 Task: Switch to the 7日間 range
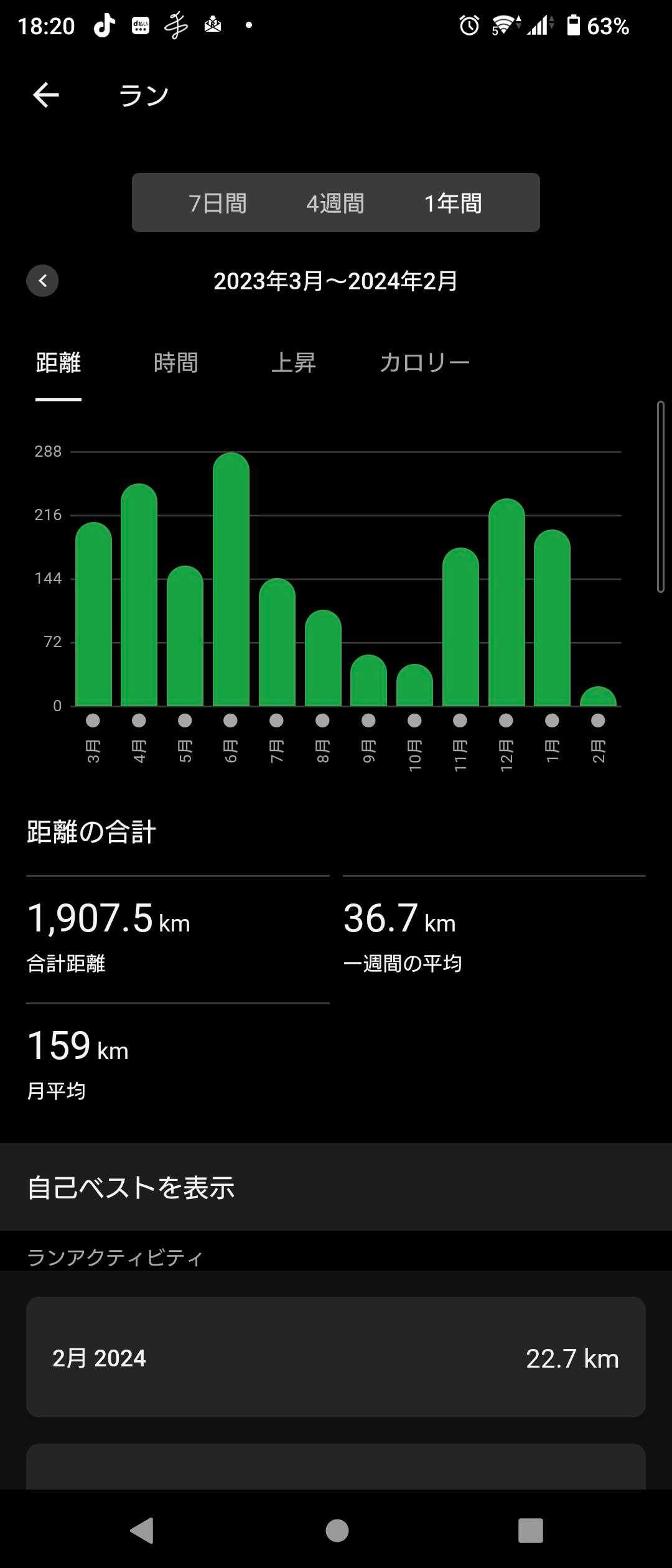coord(218,203)
